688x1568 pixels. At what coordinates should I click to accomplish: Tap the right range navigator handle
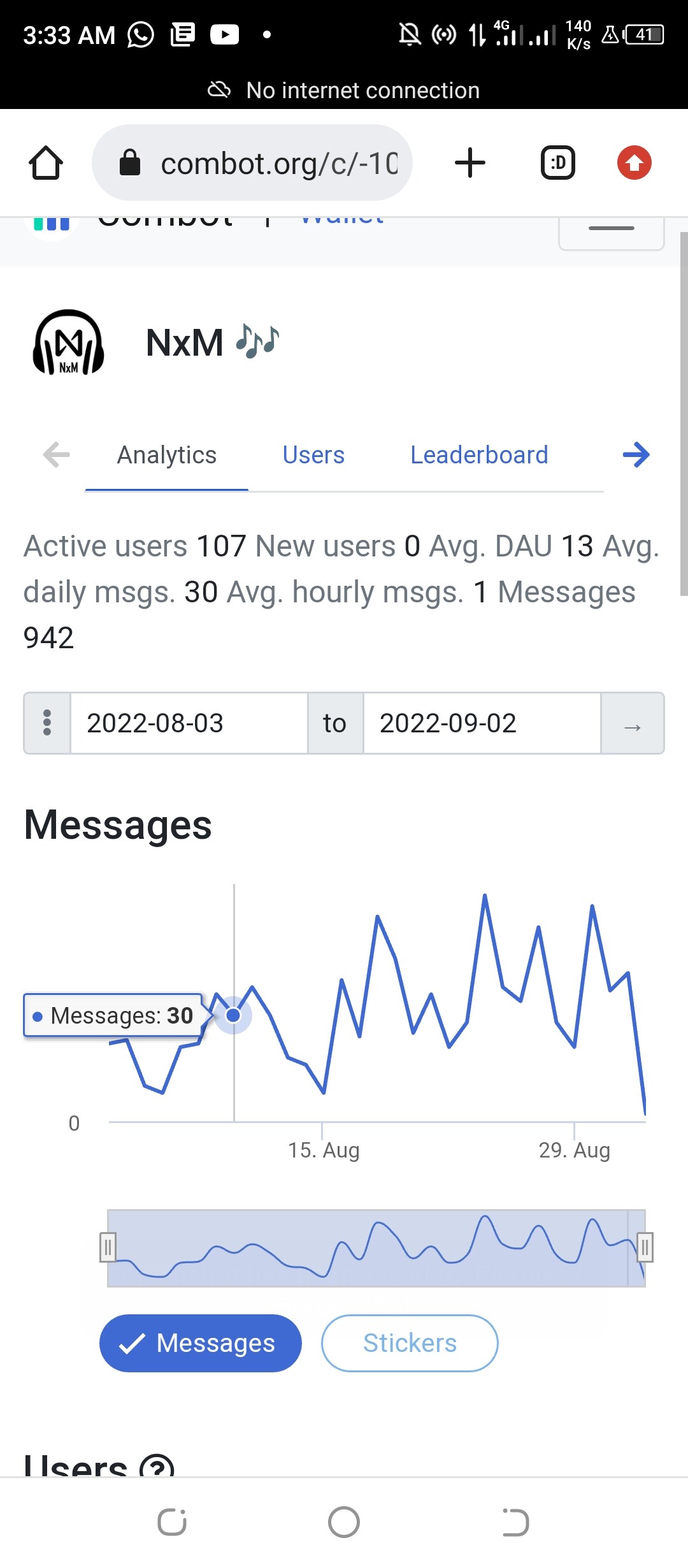pyautogui.click(x=645, y=1247)
